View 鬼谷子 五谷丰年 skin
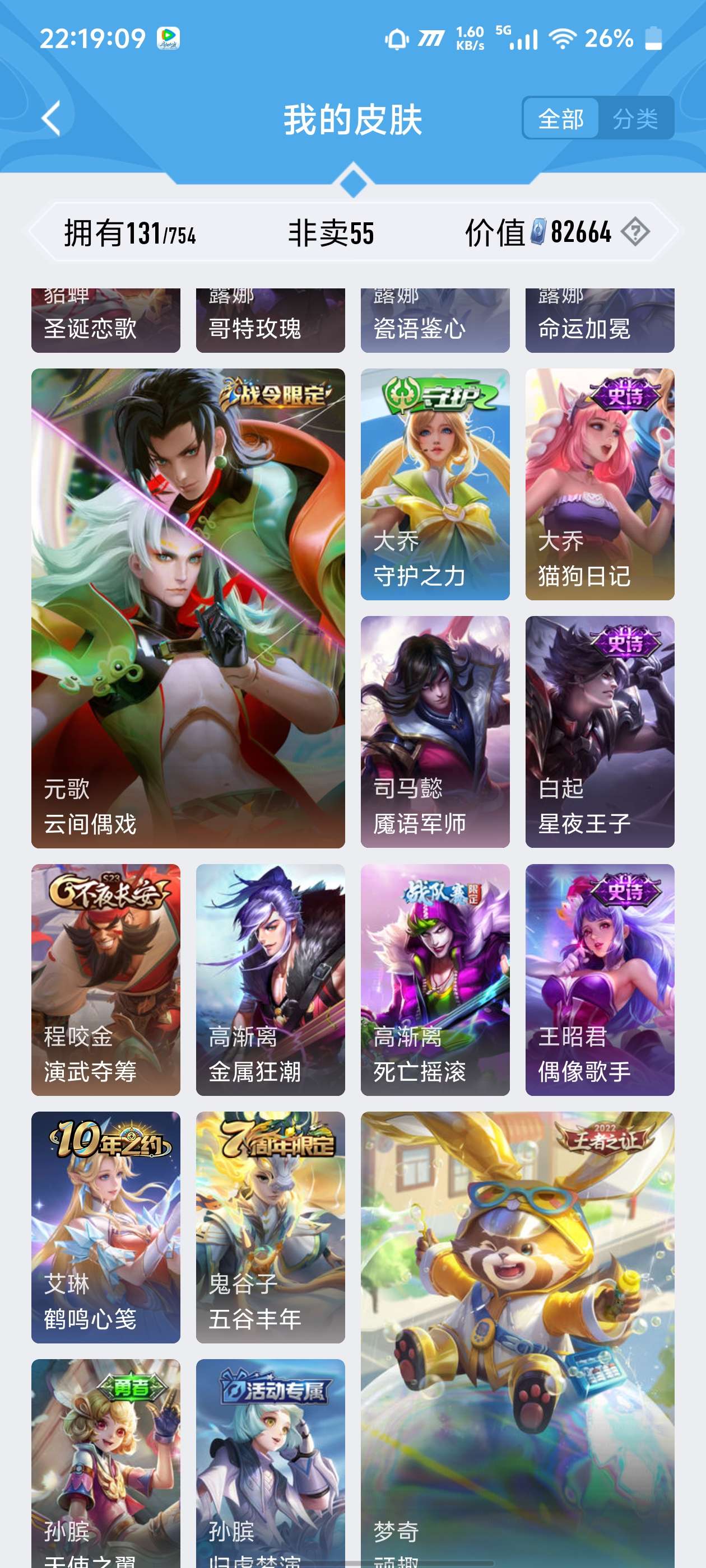 point(270,1227)
